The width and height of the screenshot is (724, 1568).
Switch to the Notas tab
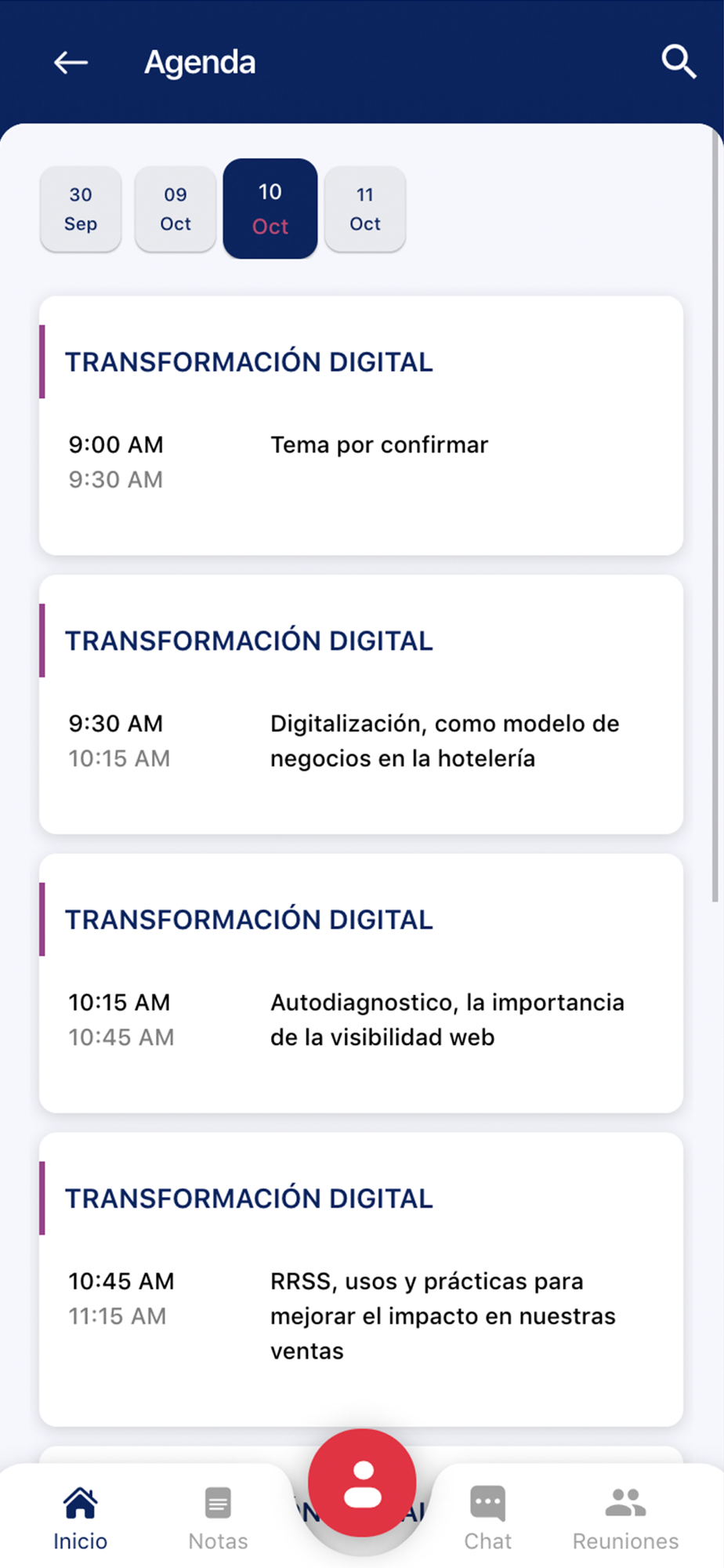[218, 1519]
